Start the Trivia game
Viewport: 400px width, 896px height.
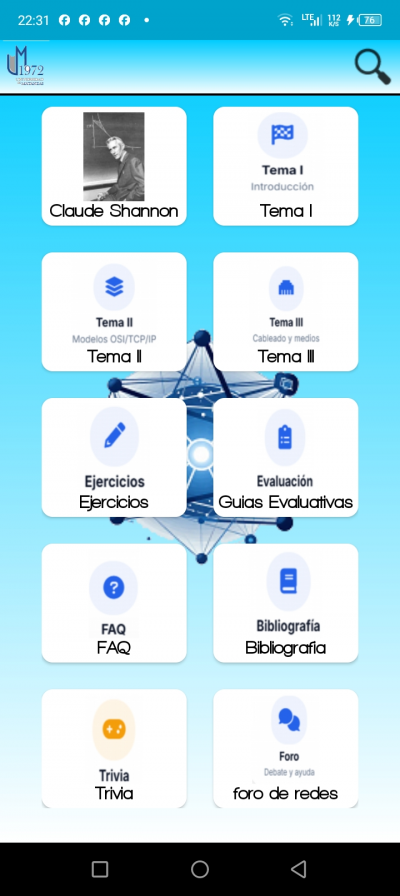pyautogui.click(x=114, y=749)
